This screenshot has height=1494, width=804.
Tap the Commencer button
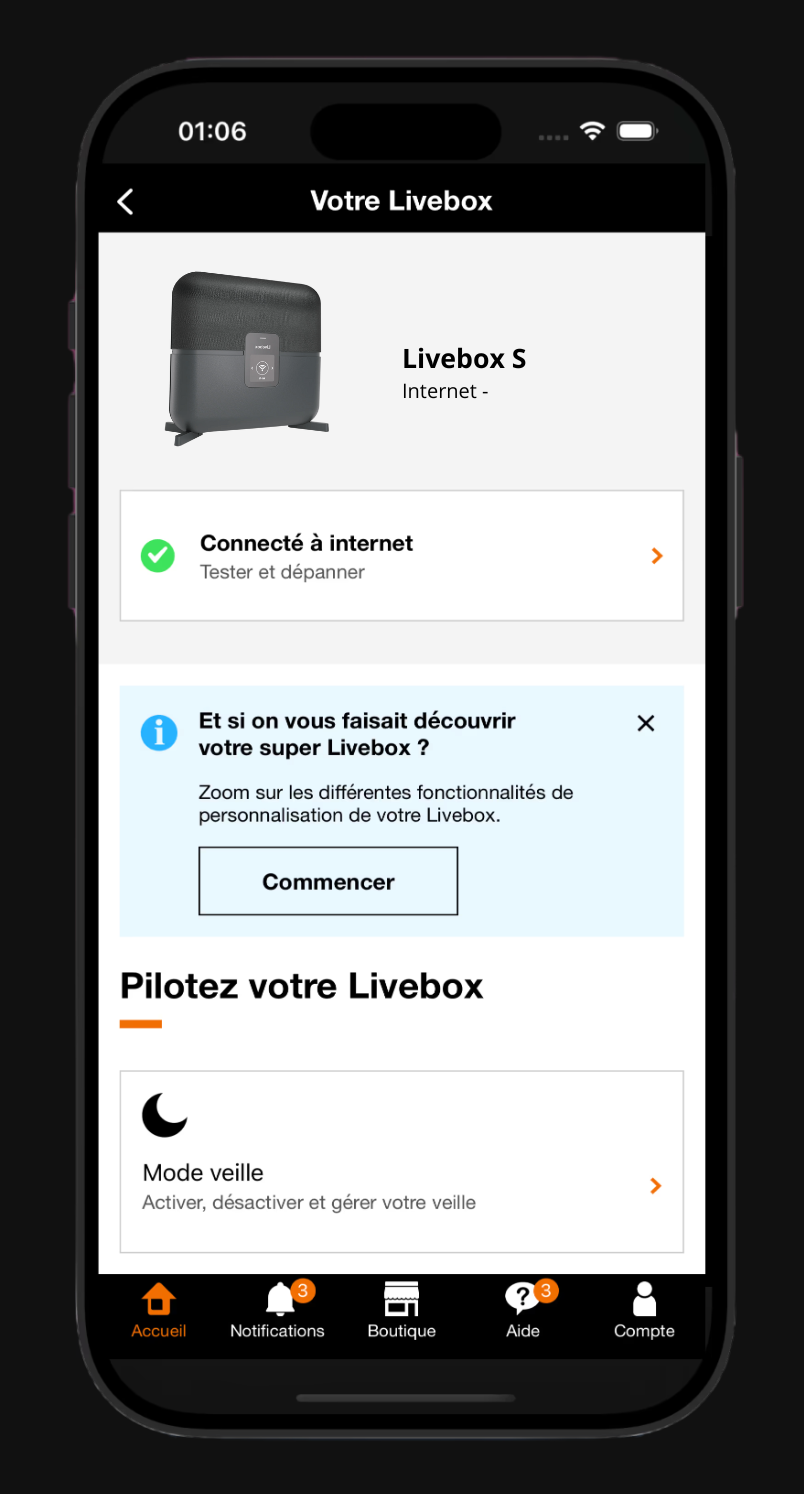328,881
